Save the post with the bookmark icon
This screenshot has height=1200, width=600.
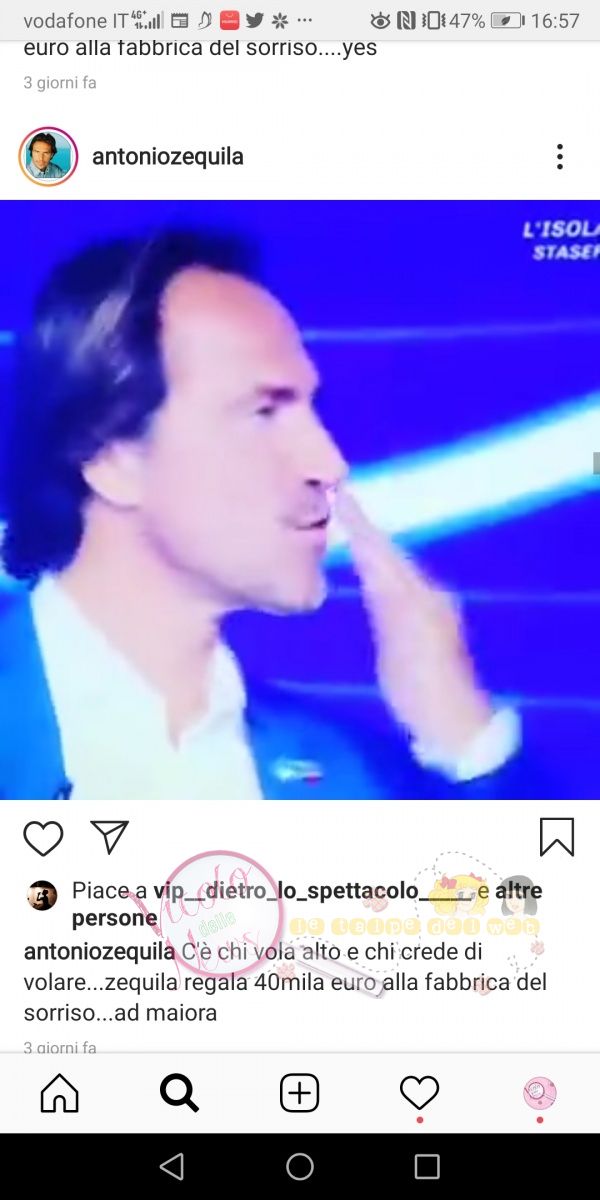pyautogui.click(x=557, y=838)
